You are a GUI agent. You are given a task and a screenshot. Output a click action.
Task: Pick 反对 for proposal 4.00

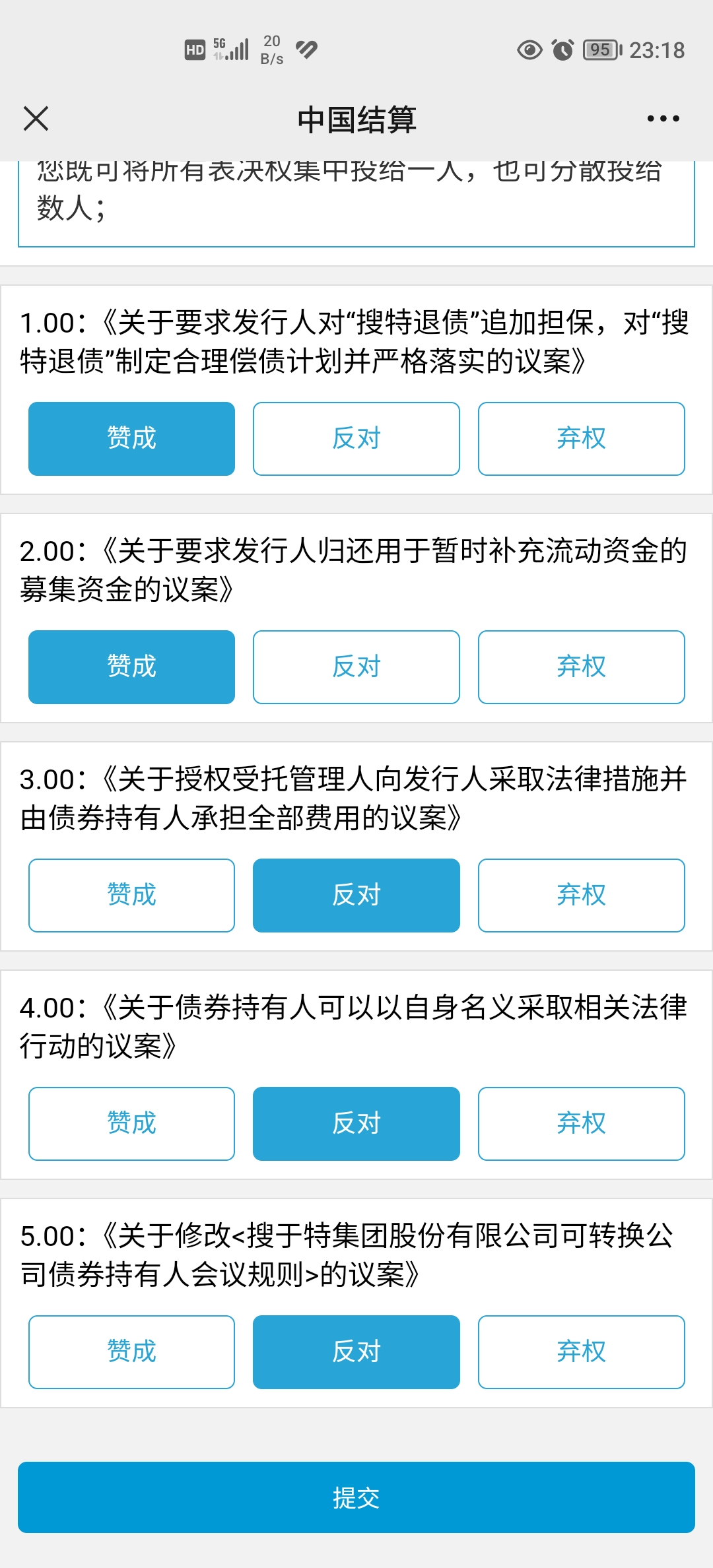356,1124
